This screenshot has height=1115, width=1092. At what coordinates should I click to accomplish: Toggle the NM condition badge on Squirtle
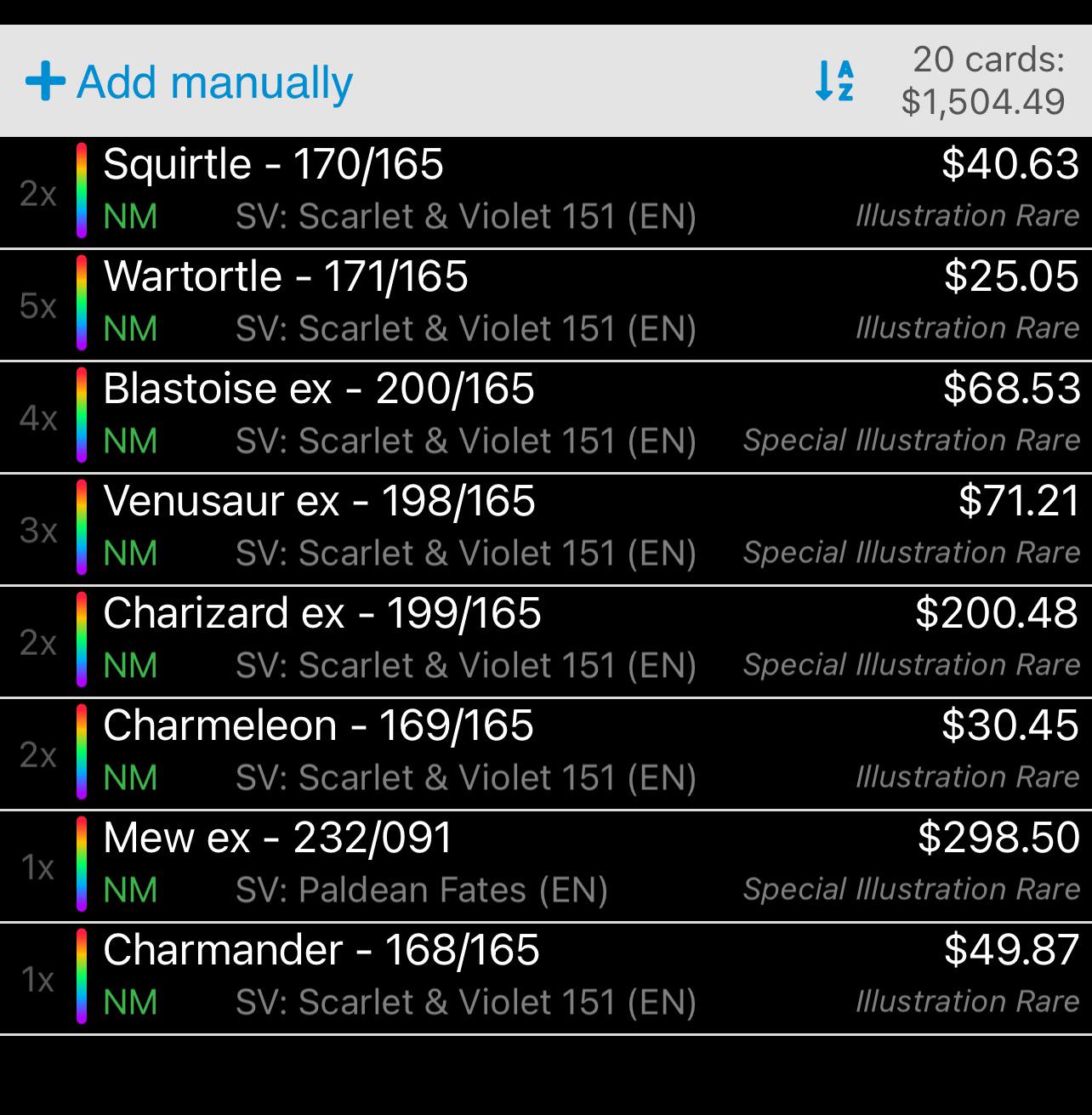tap(128, 216)
